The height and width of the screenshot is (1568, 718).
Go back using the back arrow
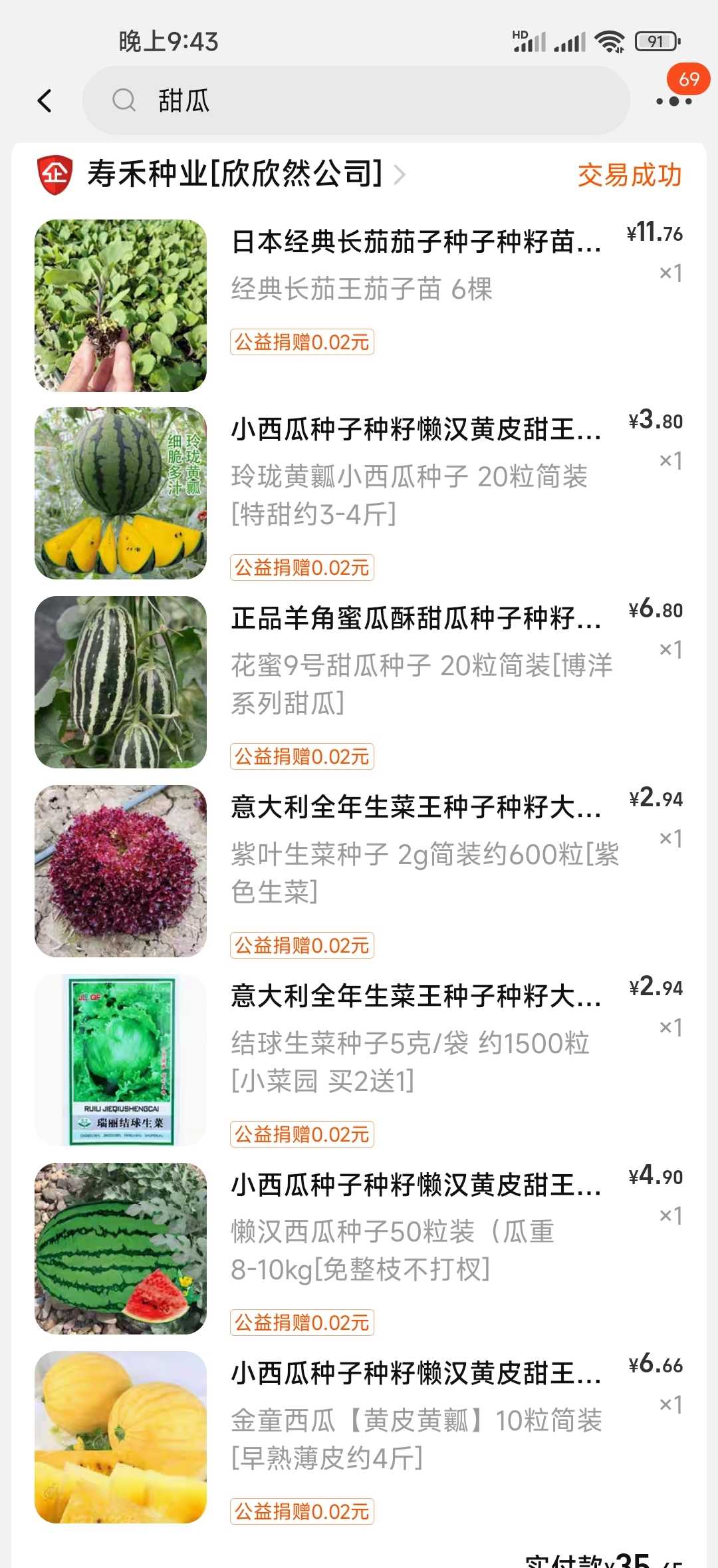pyautogui.click(x=45, y=101)
